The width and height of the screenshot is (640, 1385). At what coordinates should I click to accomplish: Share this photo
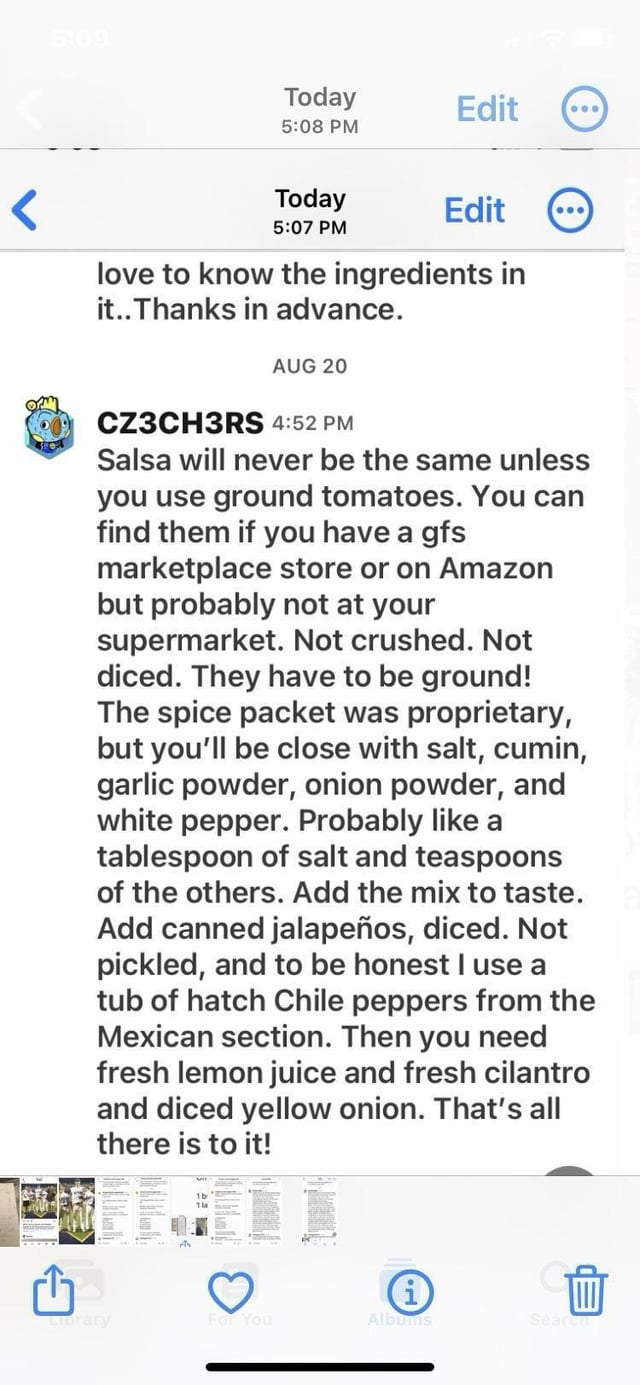pyautogui.click(x=54, y=1292)
